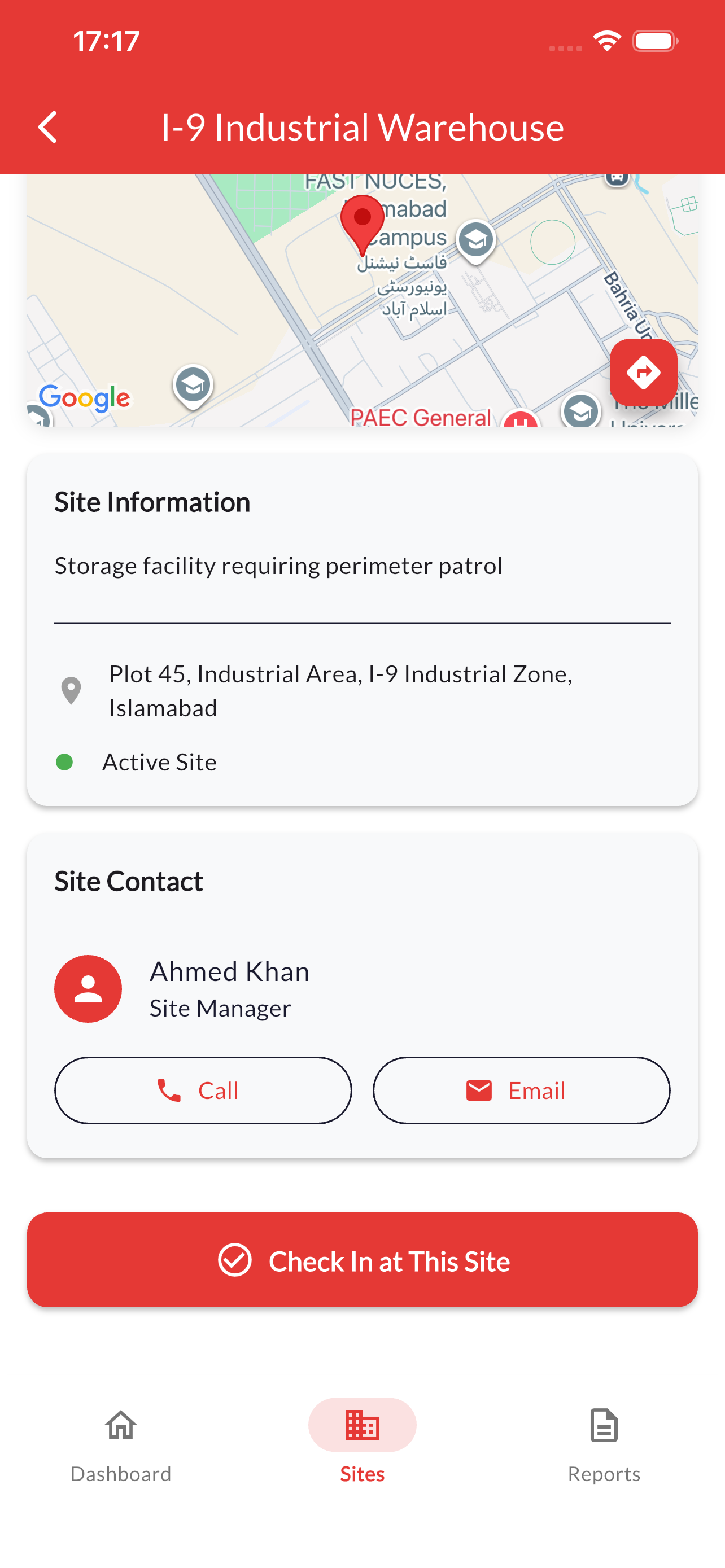Check in at this site
Image resolution: width=725 pixels, height=1568 pixels.
tap(362, 1260)
